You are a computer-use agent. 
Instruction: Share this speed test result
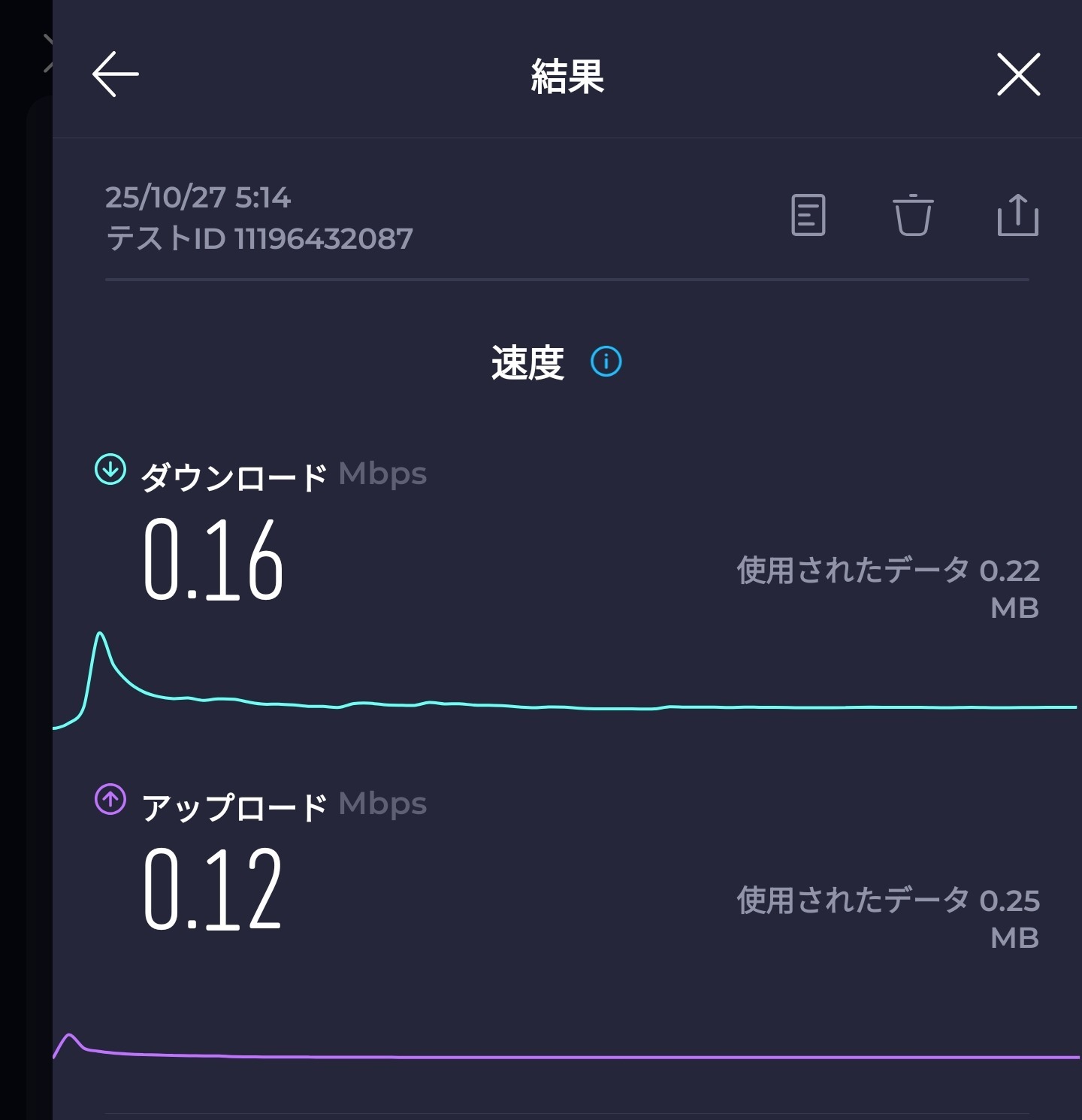click(x=1017, y=216)
